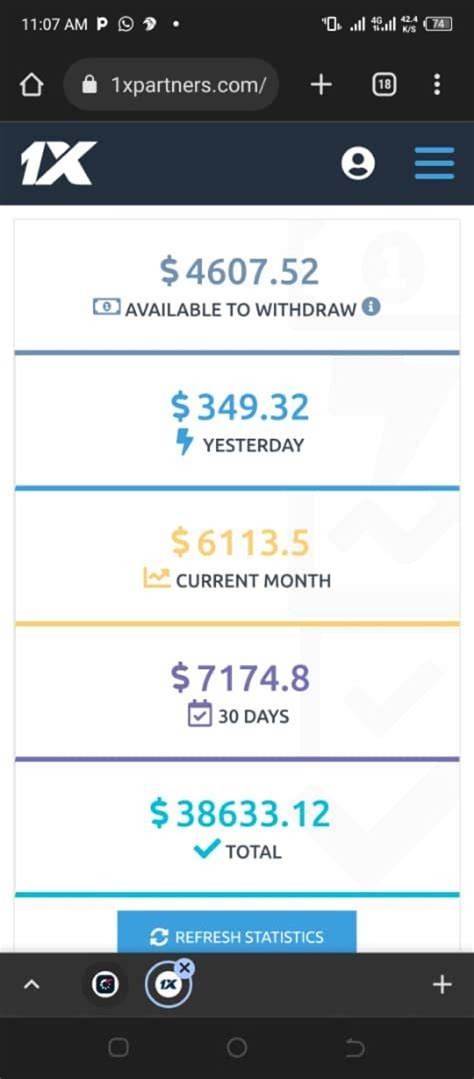Open the user account profile icon
The image size is (474, 1079).
coord(358,164)
